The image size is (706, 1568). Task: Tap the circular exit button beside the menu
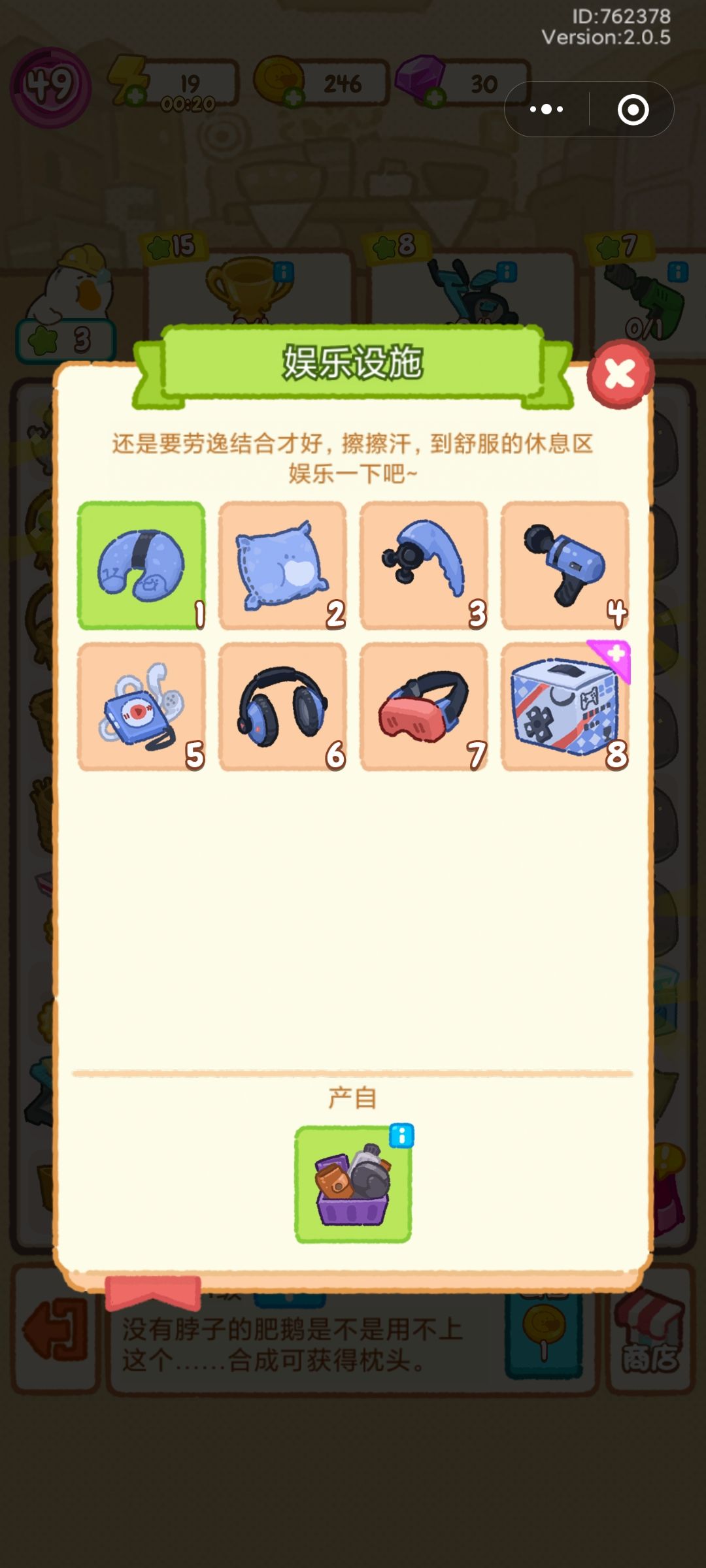(x=633, y=110)
